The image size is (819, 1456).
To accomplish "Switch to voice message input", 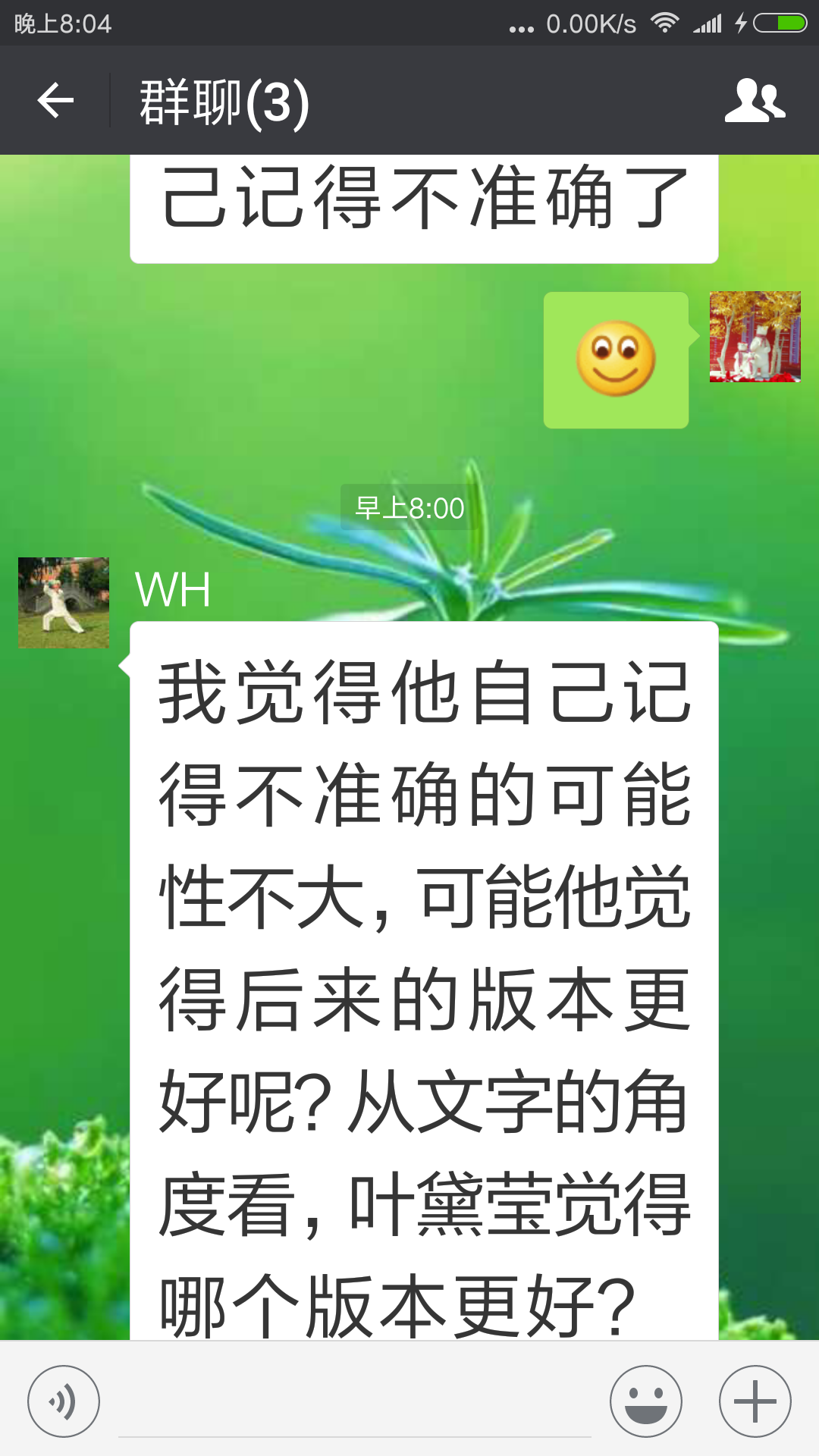I will [64, 1401].
